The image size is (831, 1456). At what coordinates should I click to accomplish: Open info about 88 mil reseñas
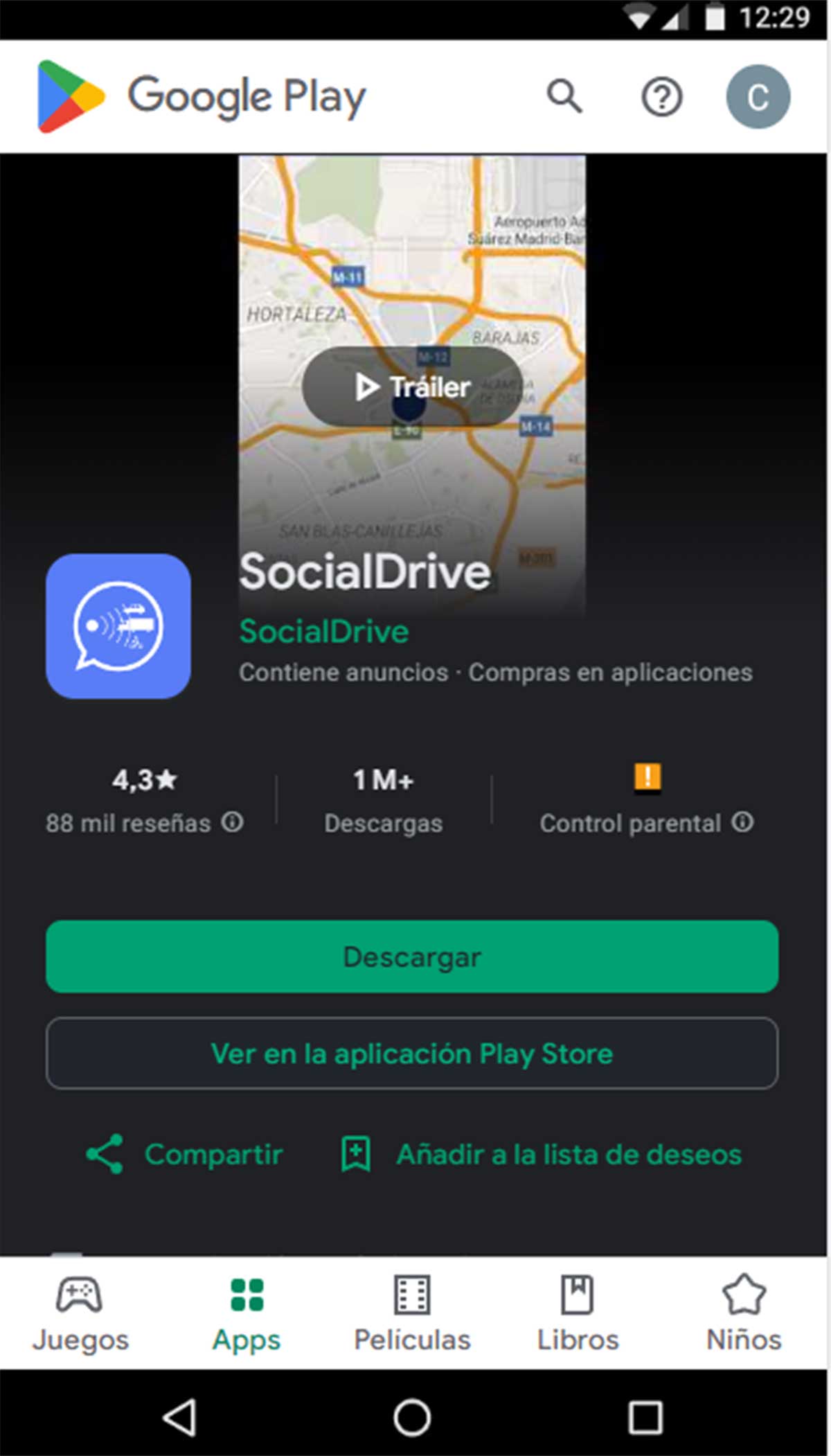234,823
